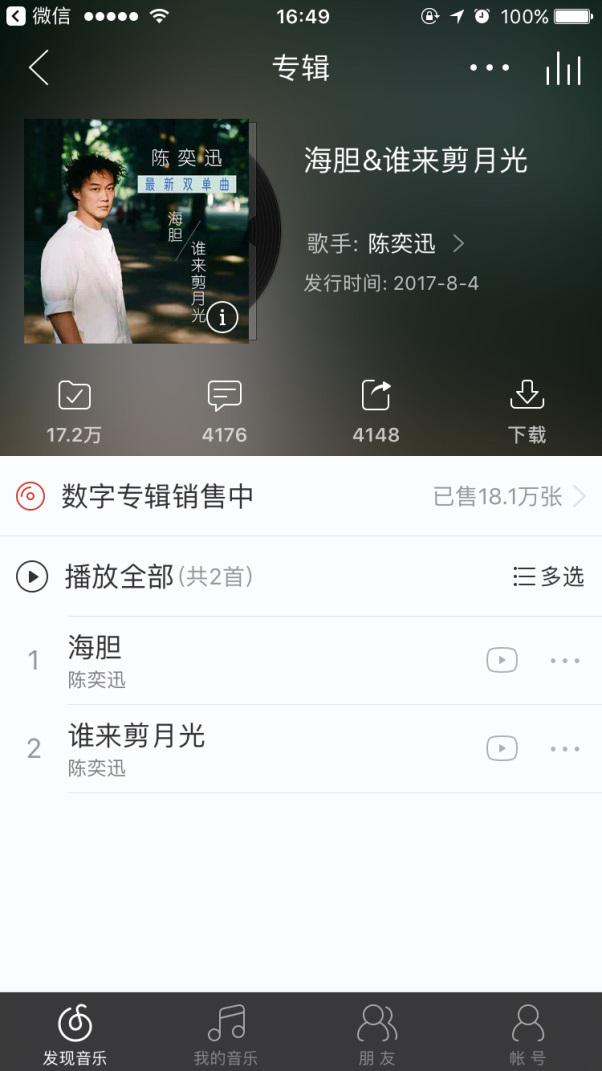Open the three-dot menu in the header

pos(490,68)
